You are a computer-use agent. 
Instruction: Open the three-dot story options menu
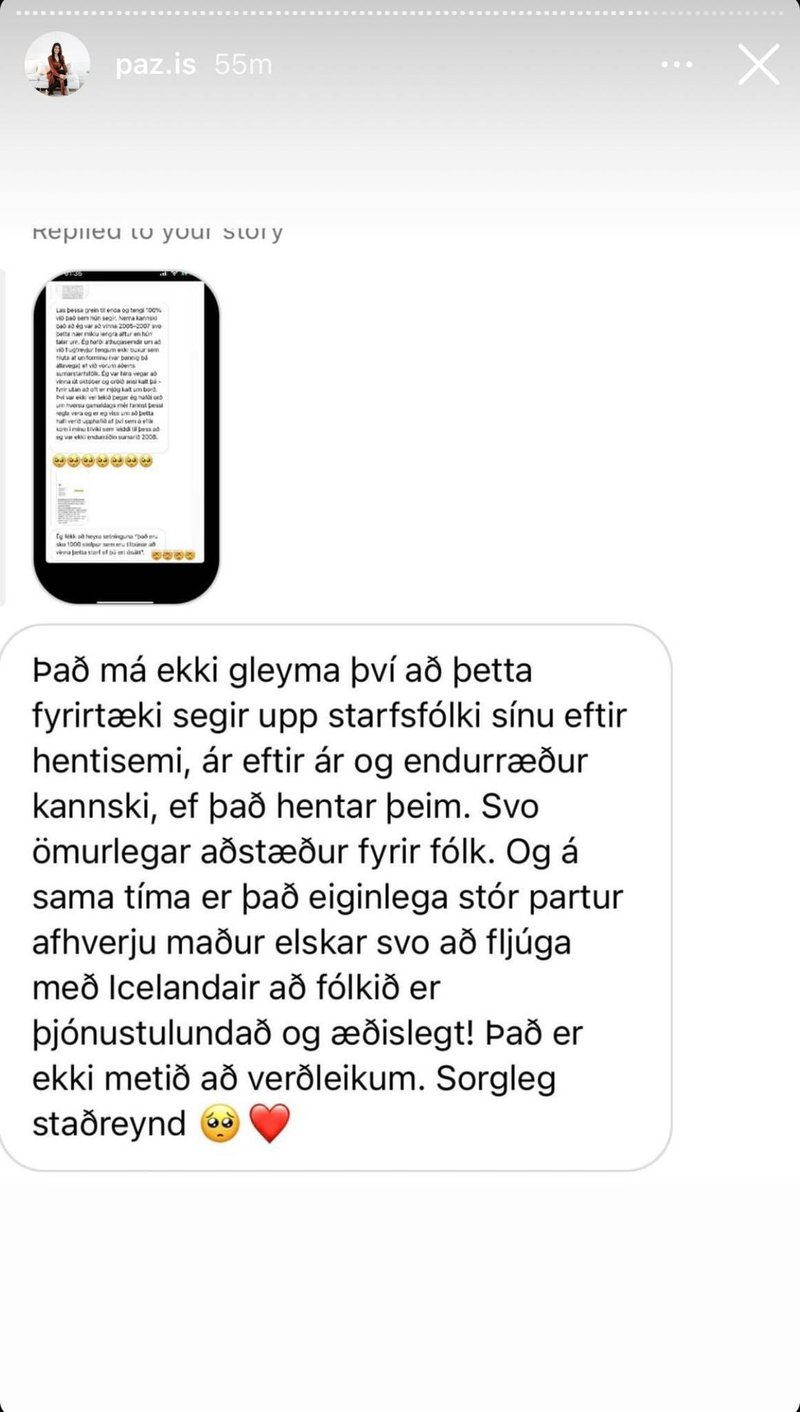pyautogui.click(x=677, y=65)
